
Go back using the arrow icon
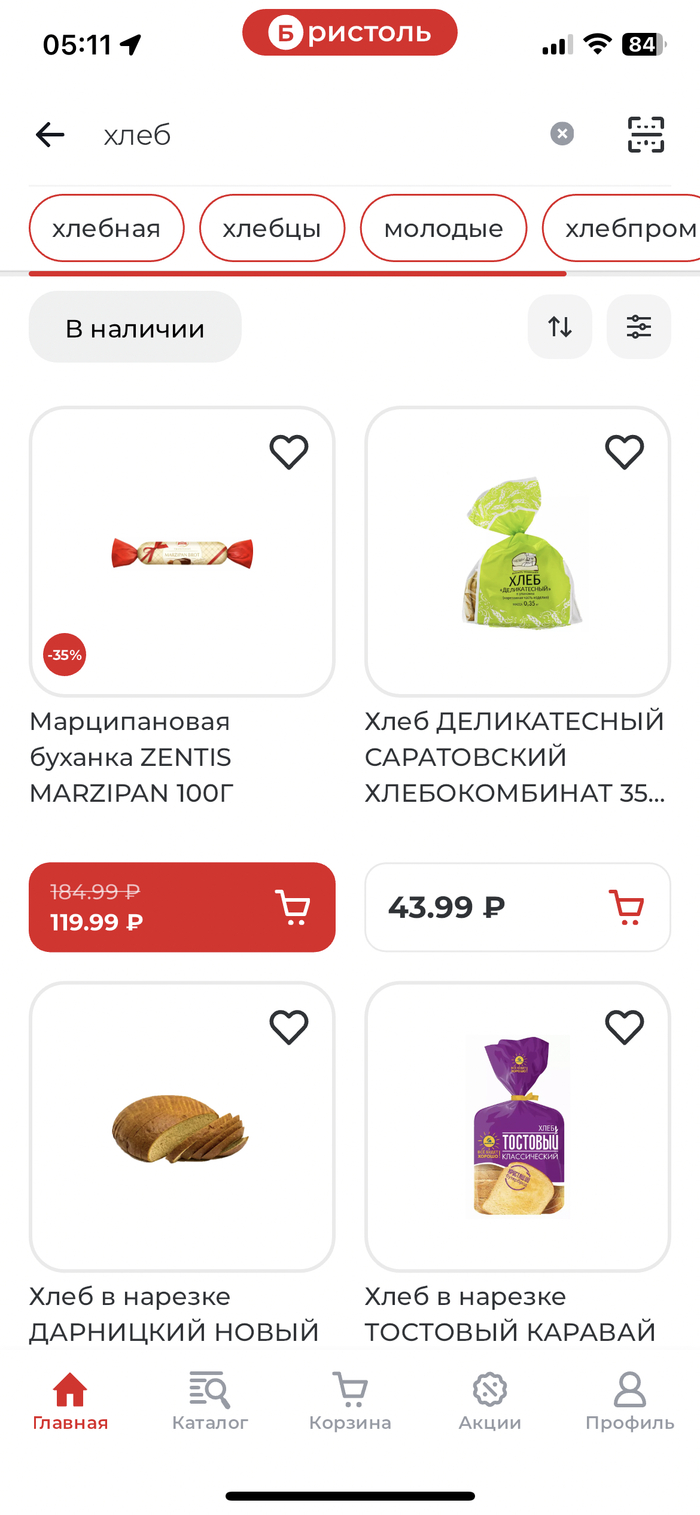point(50,135)
